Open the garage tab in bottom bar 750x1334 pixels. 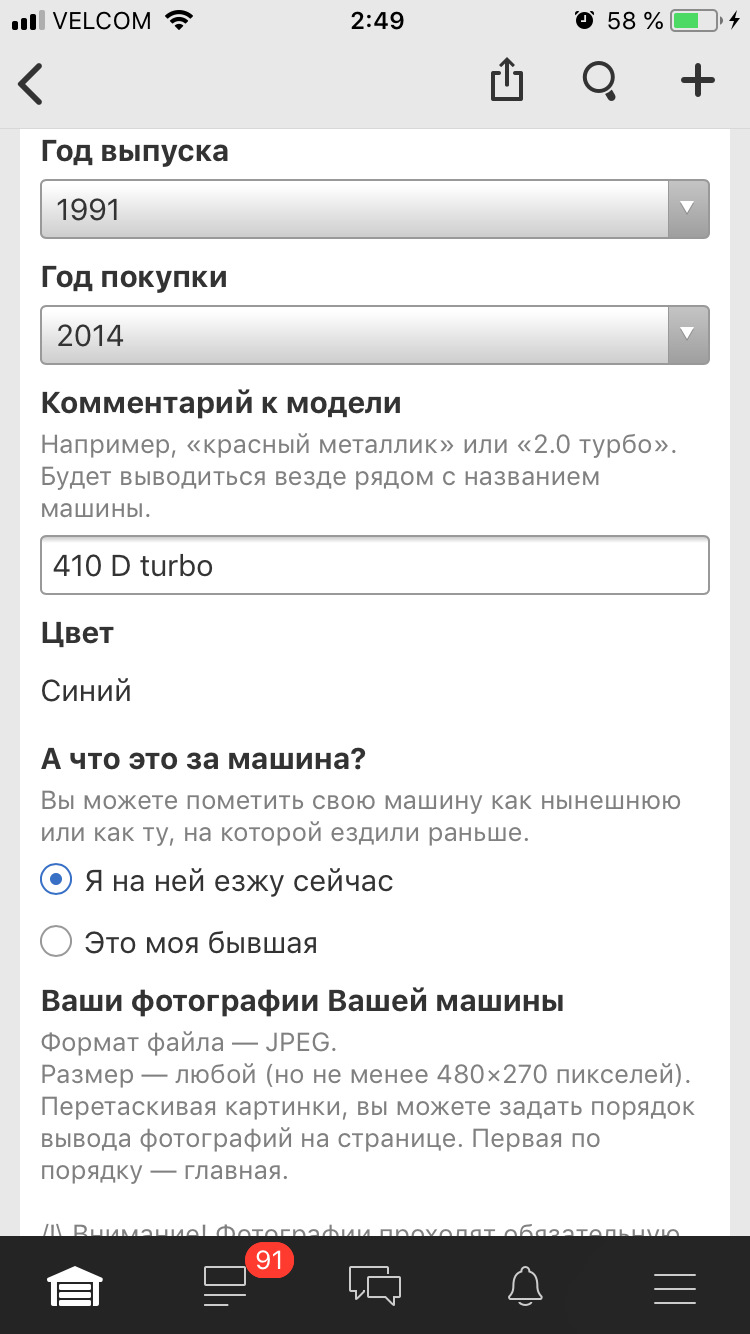75,1286
